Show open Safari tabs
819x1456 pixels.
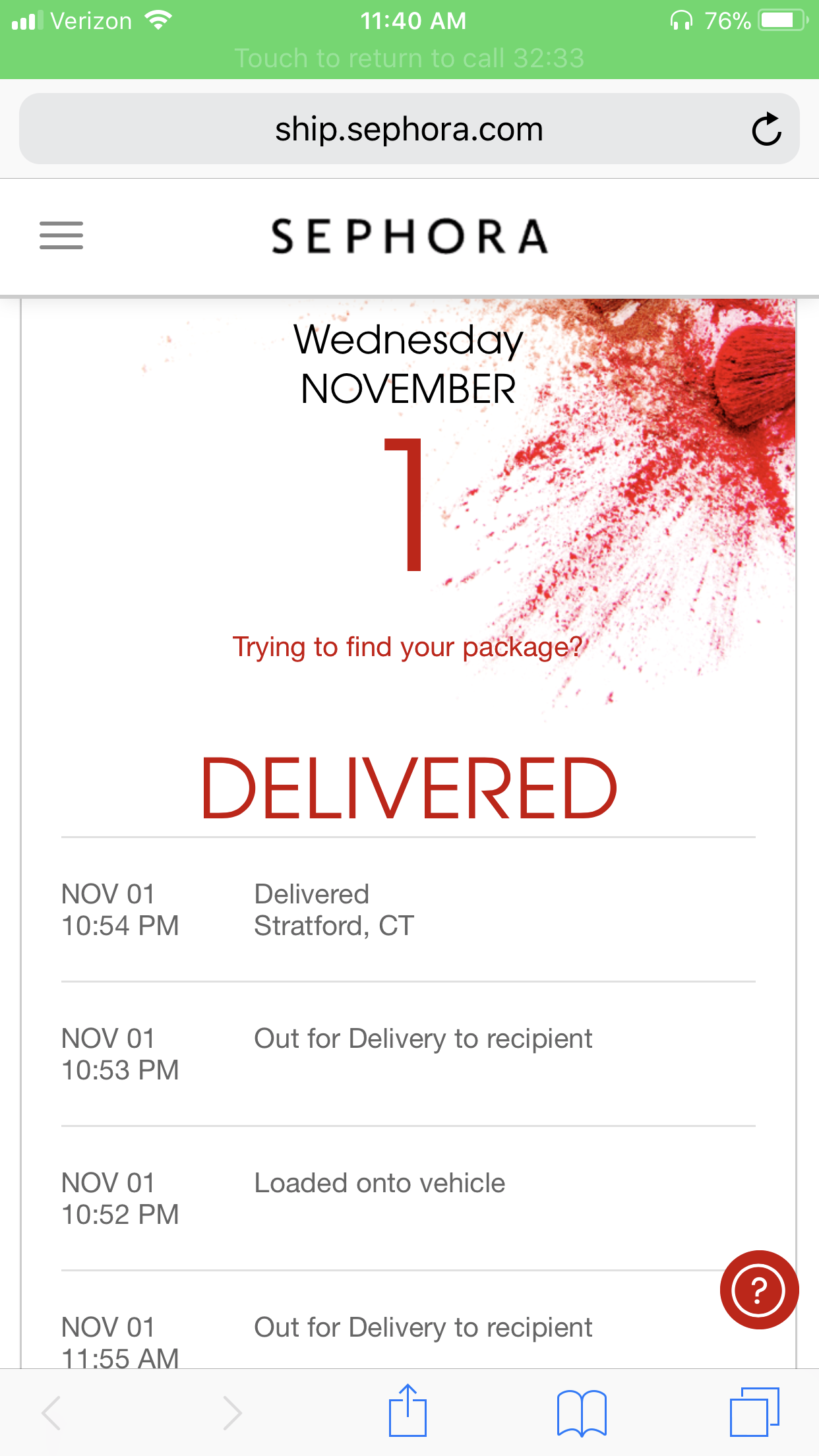pyautogui.click(x=754, y=1412)
